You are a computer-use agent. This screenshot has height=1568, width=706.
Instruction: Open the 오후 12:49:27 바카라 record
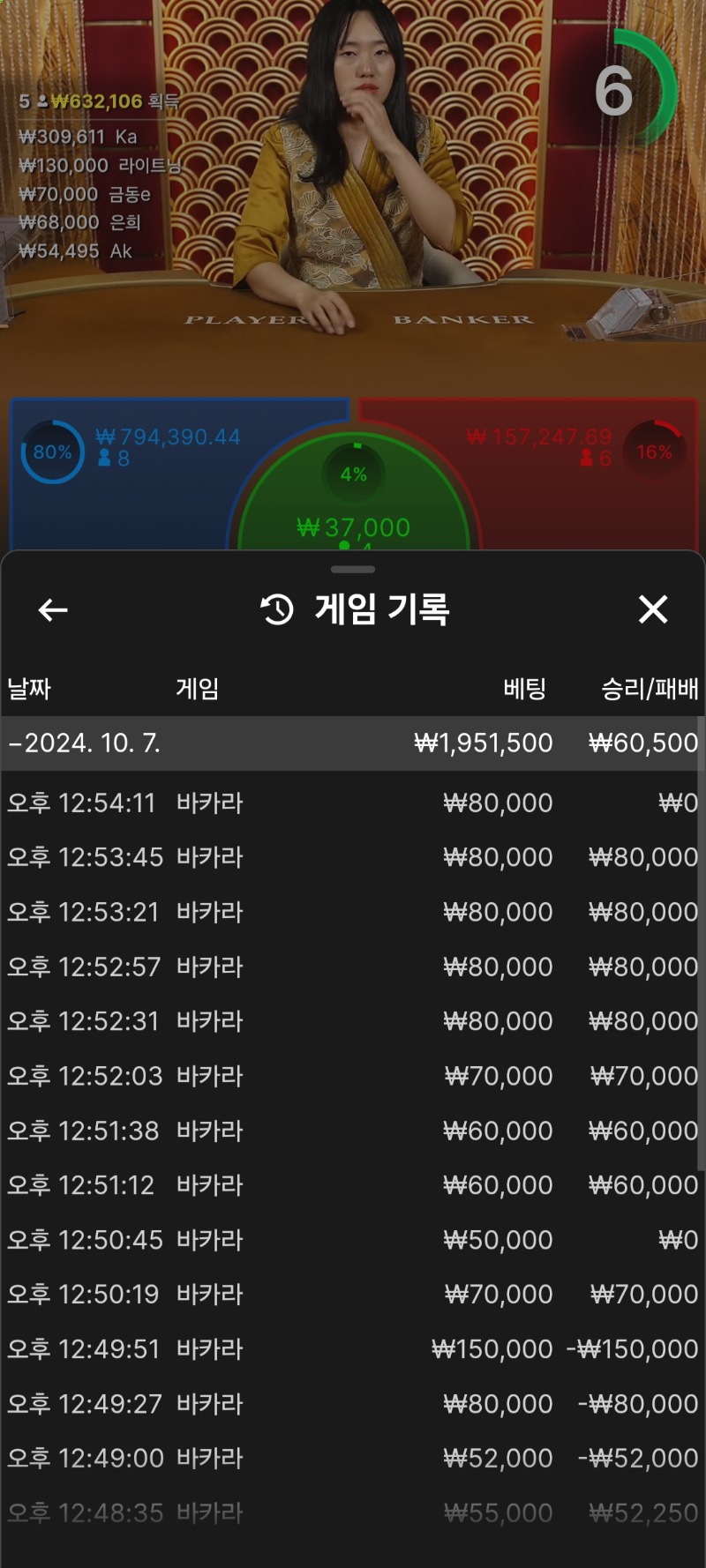click(351, 1404)
